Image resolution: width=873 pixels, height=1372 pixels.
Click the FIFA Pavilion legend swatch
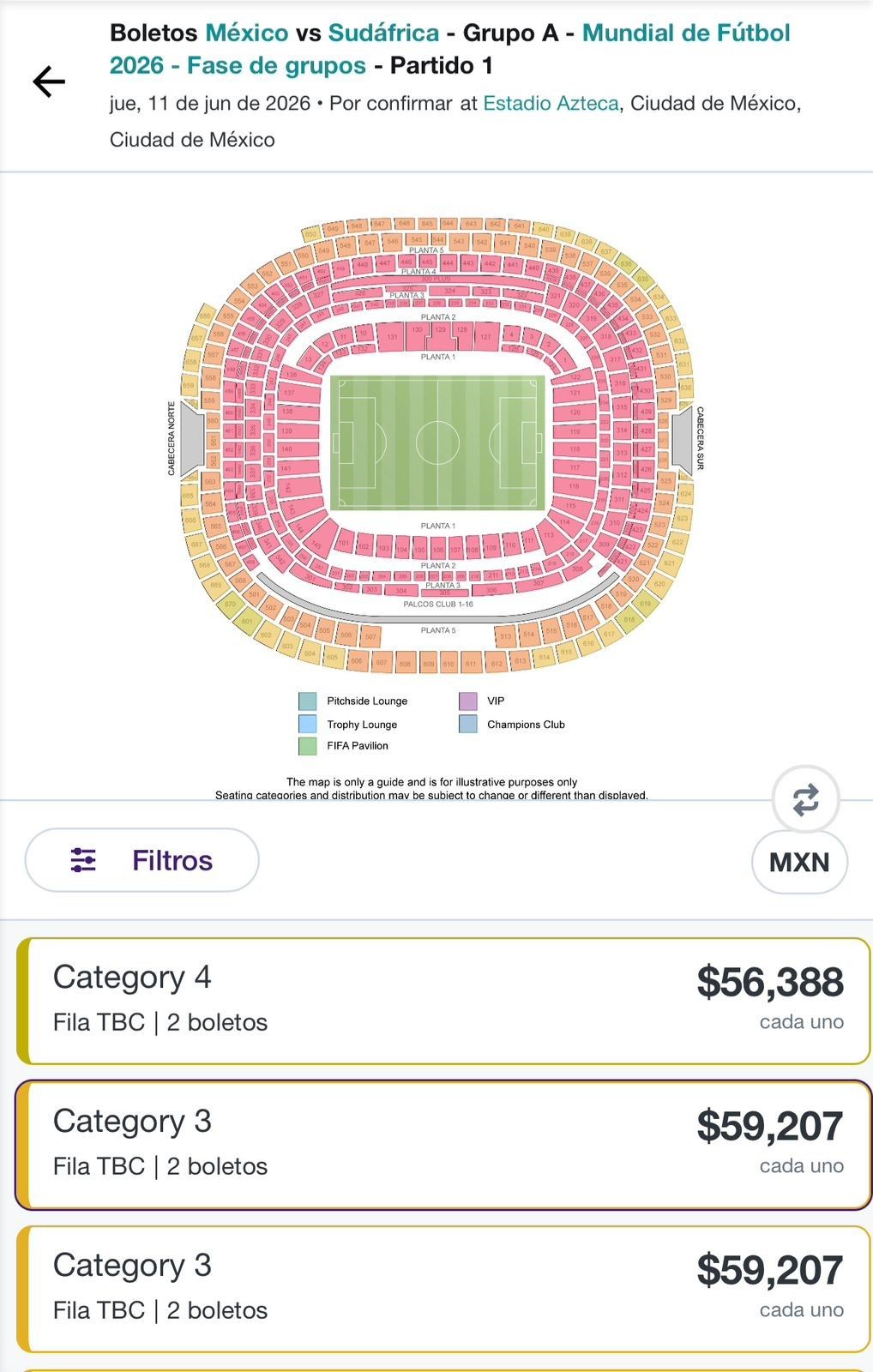[x=307, y=745]
